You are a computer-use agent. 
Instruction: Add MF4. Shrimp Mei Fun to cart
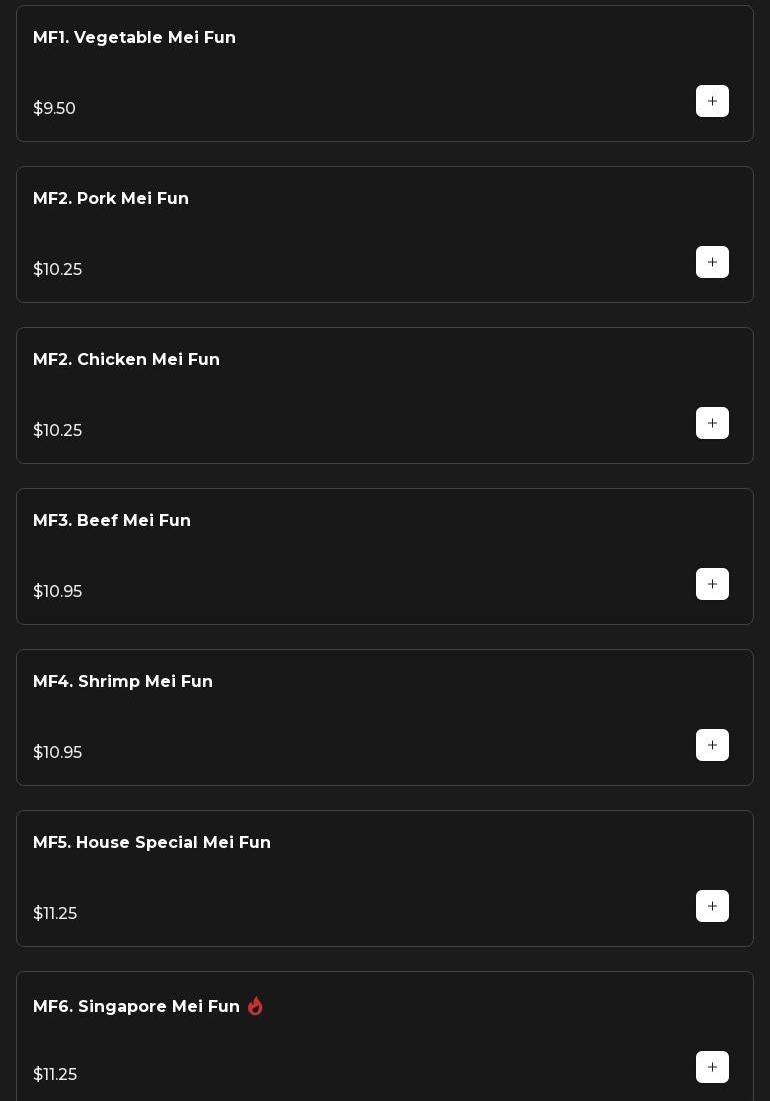712,745
